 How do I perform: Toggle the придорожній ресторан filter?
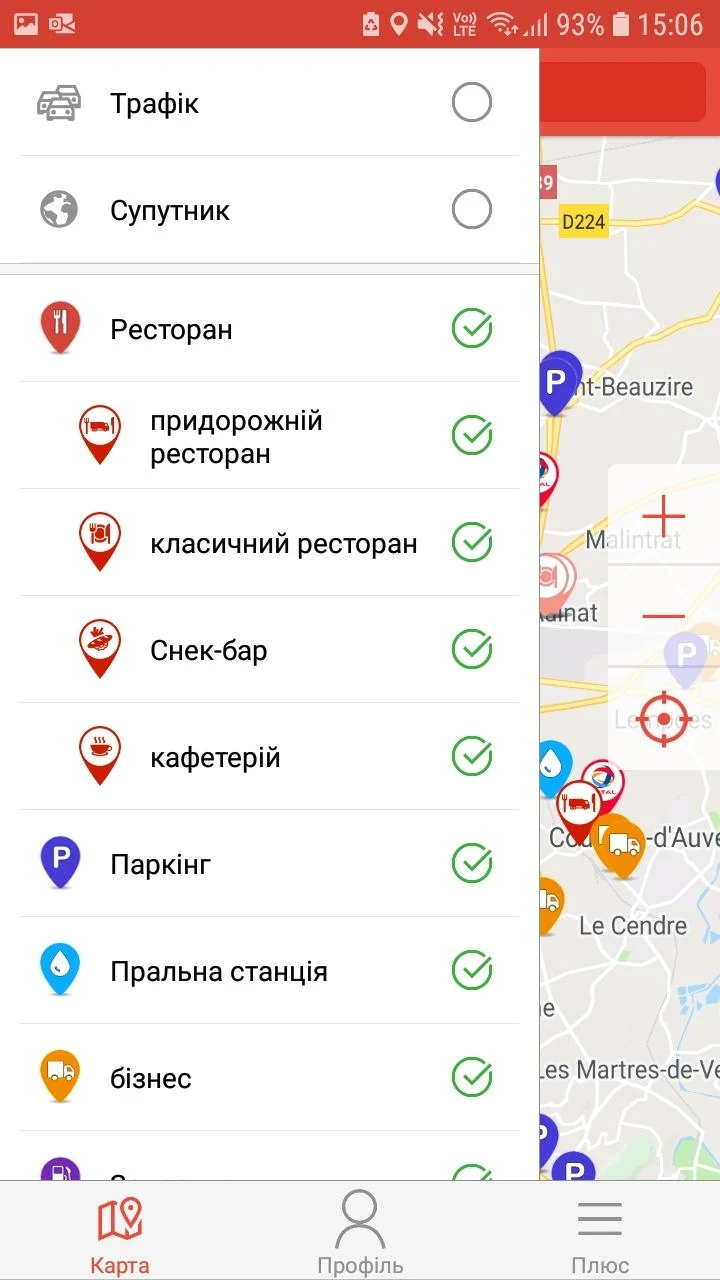click(471, 436)
